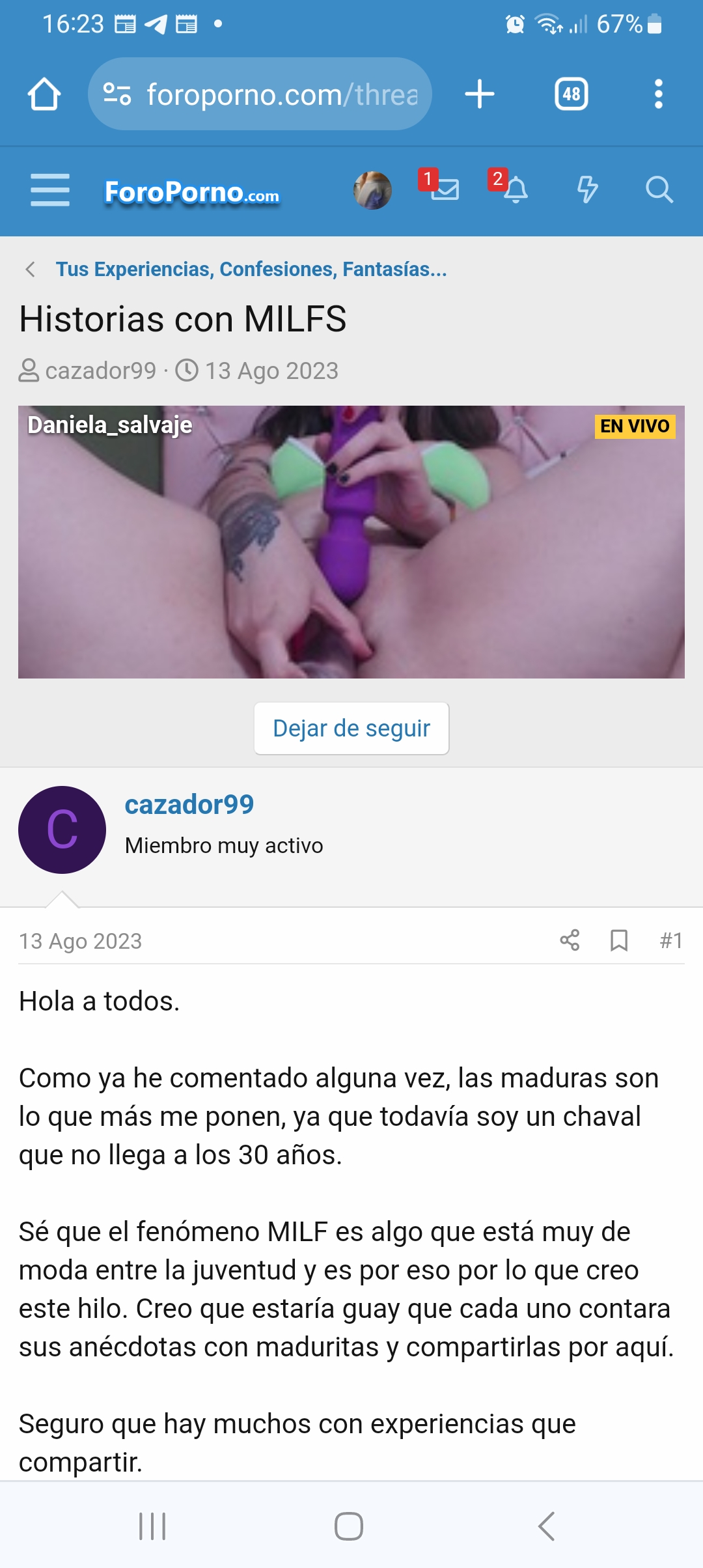Viewport: 703px width, 1568px height.
Task: Go back to Tus Experiencias forum section
Action: [x=251, y=269]
